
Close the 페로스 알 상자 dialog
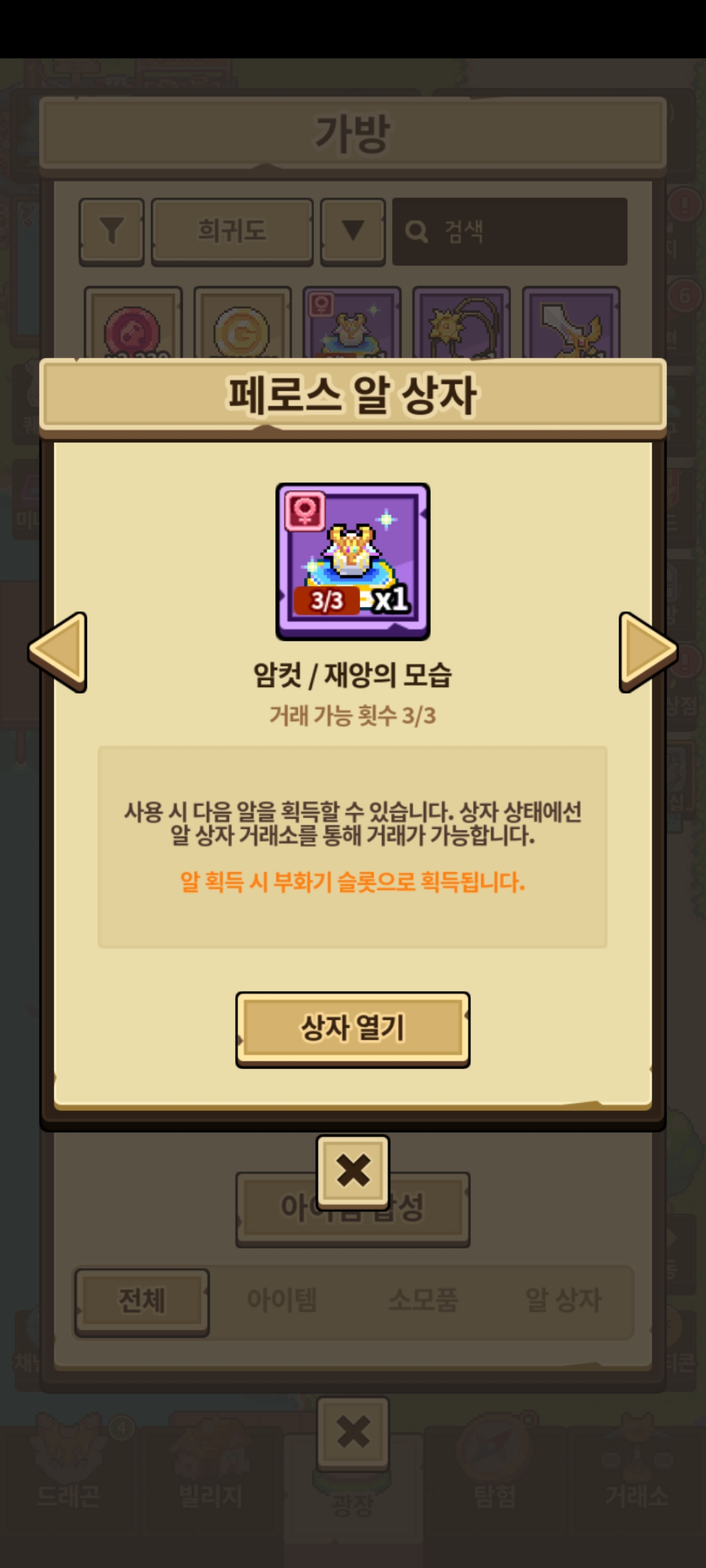point(353,1171)
